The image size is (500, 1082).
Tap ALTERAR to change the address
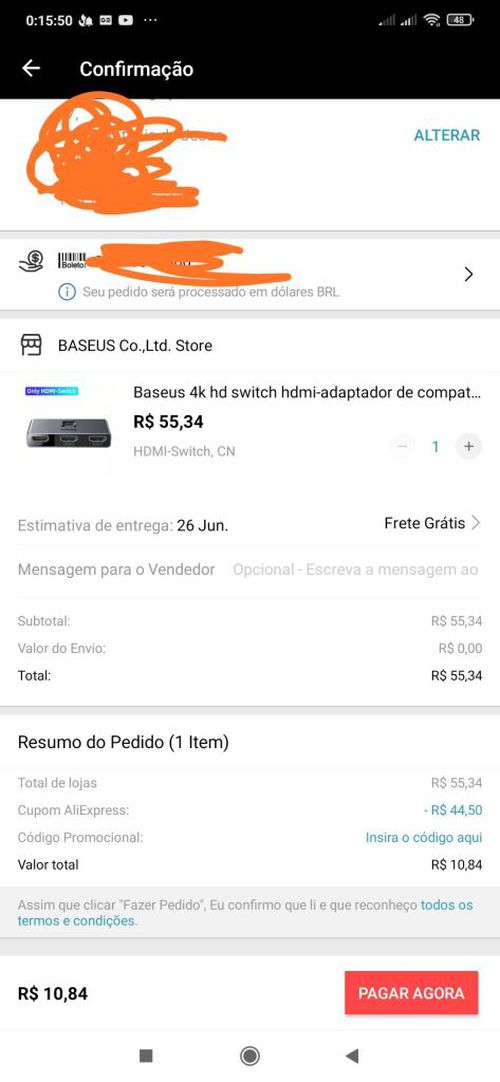coord(446,135)
